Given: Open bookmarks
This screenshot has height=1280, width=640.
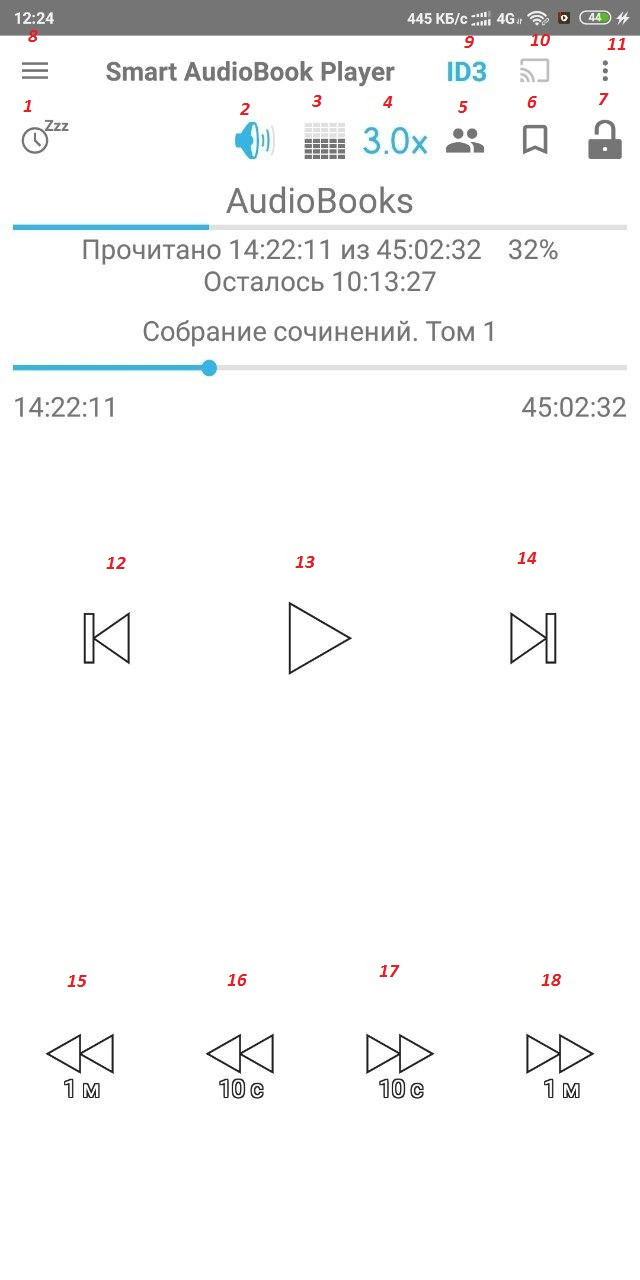Looking at the screenshot, I should pyautogui.click(x=535, y=141).
